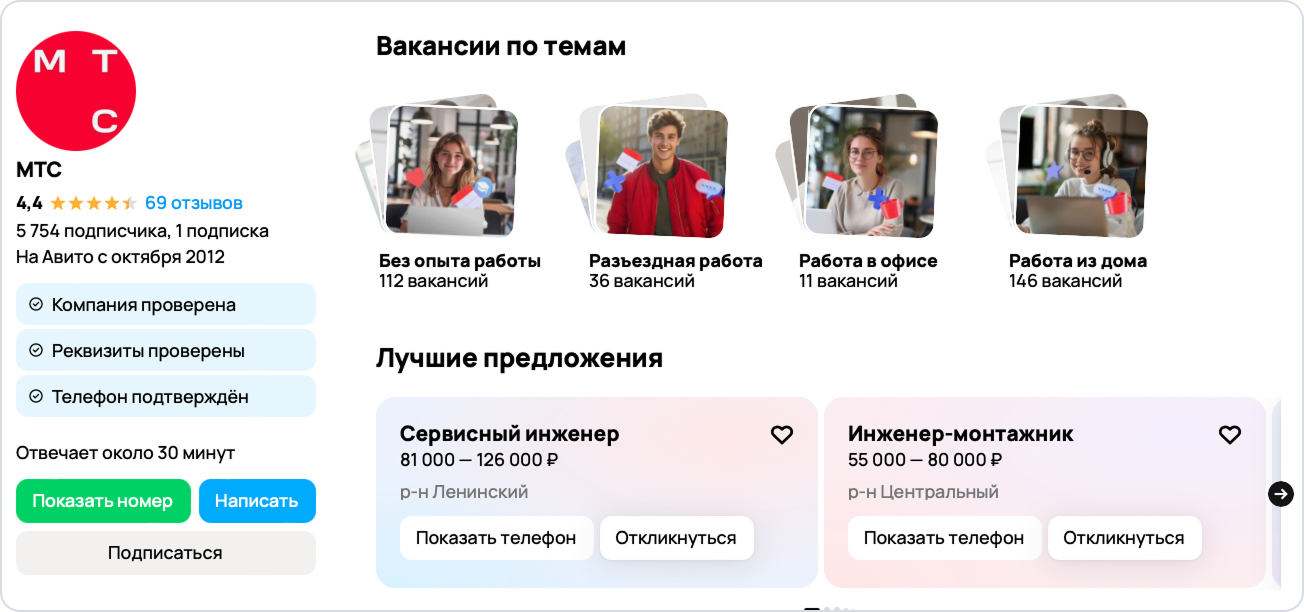Subscribe with the Подписаться button
The height and width of the screenshot is (612, 1304).
[x=165, y=553]
